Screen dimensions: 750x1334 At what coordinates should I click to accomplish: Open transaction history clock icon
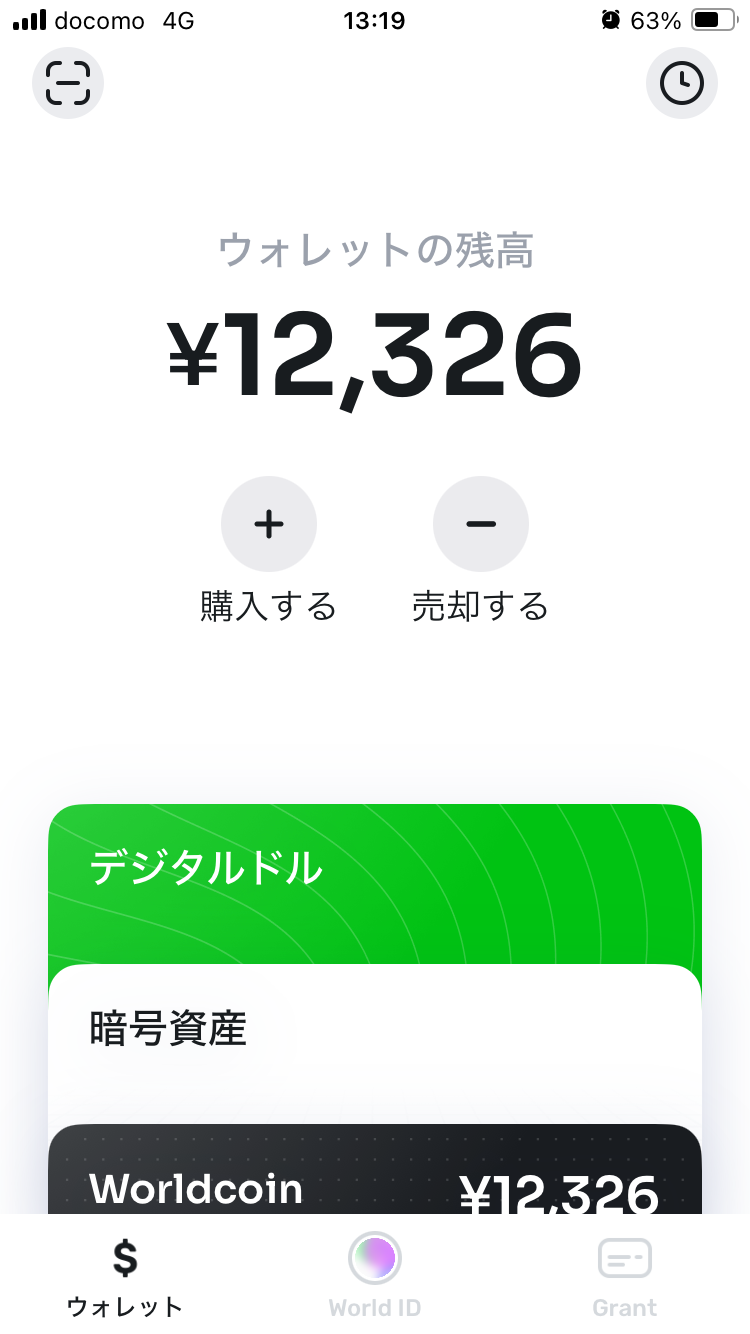coord(682,83)
